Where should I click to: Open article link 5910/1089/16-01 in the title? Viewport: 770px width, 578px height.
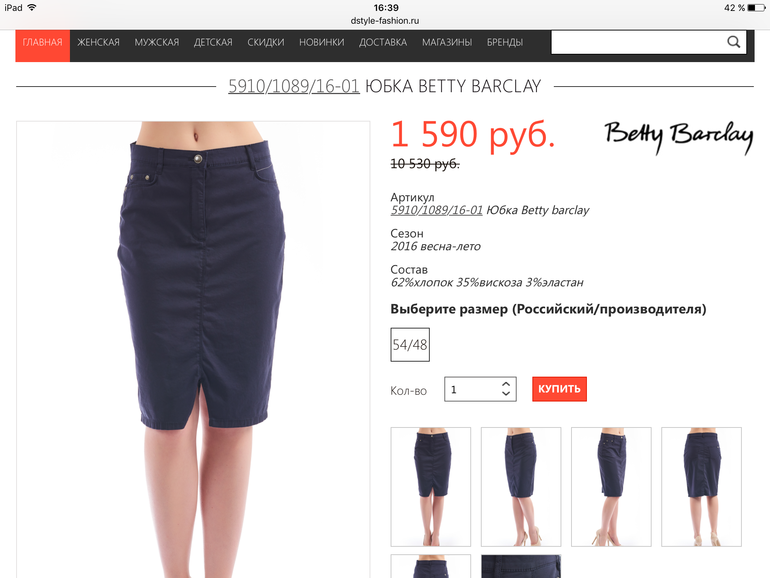click(293, 86)
